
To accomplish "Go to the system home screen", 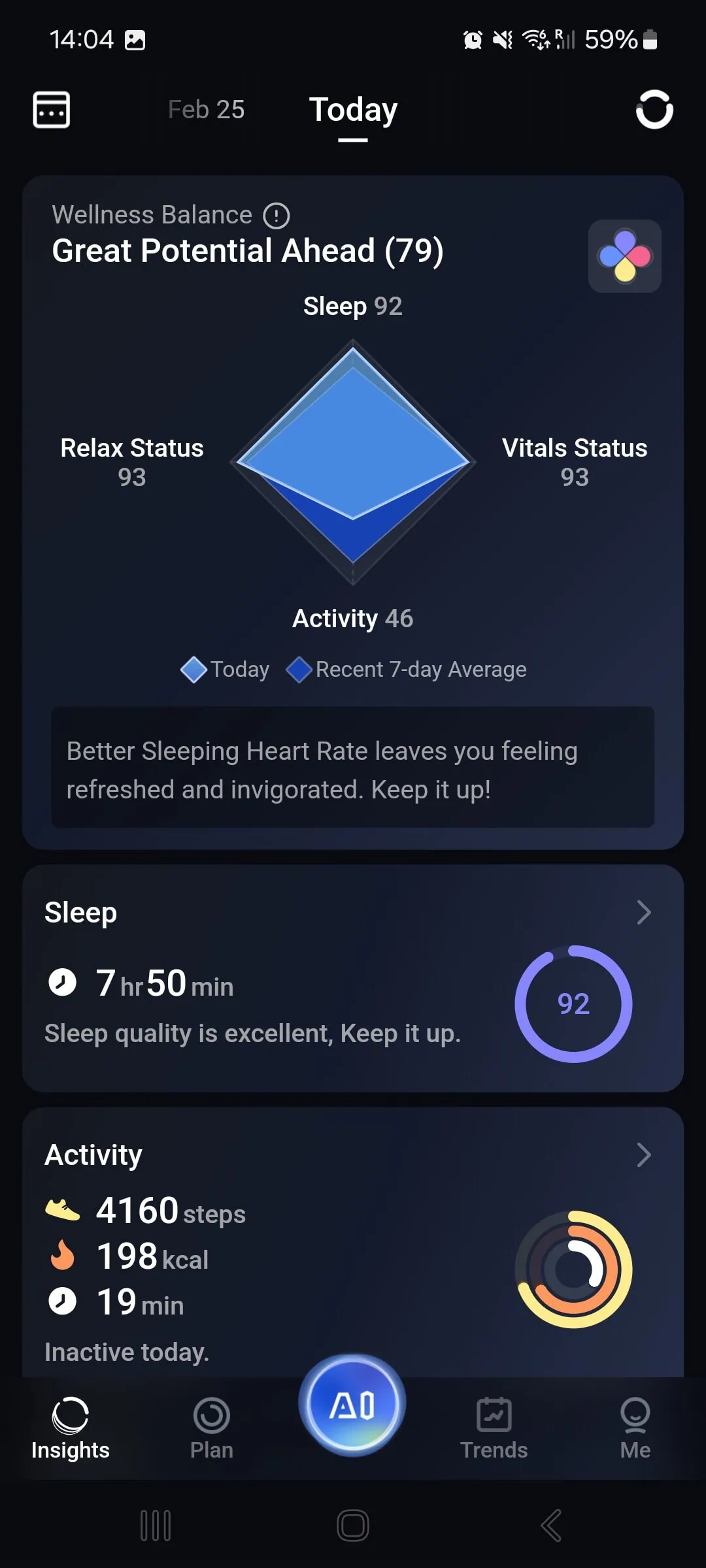I will pyautogui.click(x=353, y=1526).
